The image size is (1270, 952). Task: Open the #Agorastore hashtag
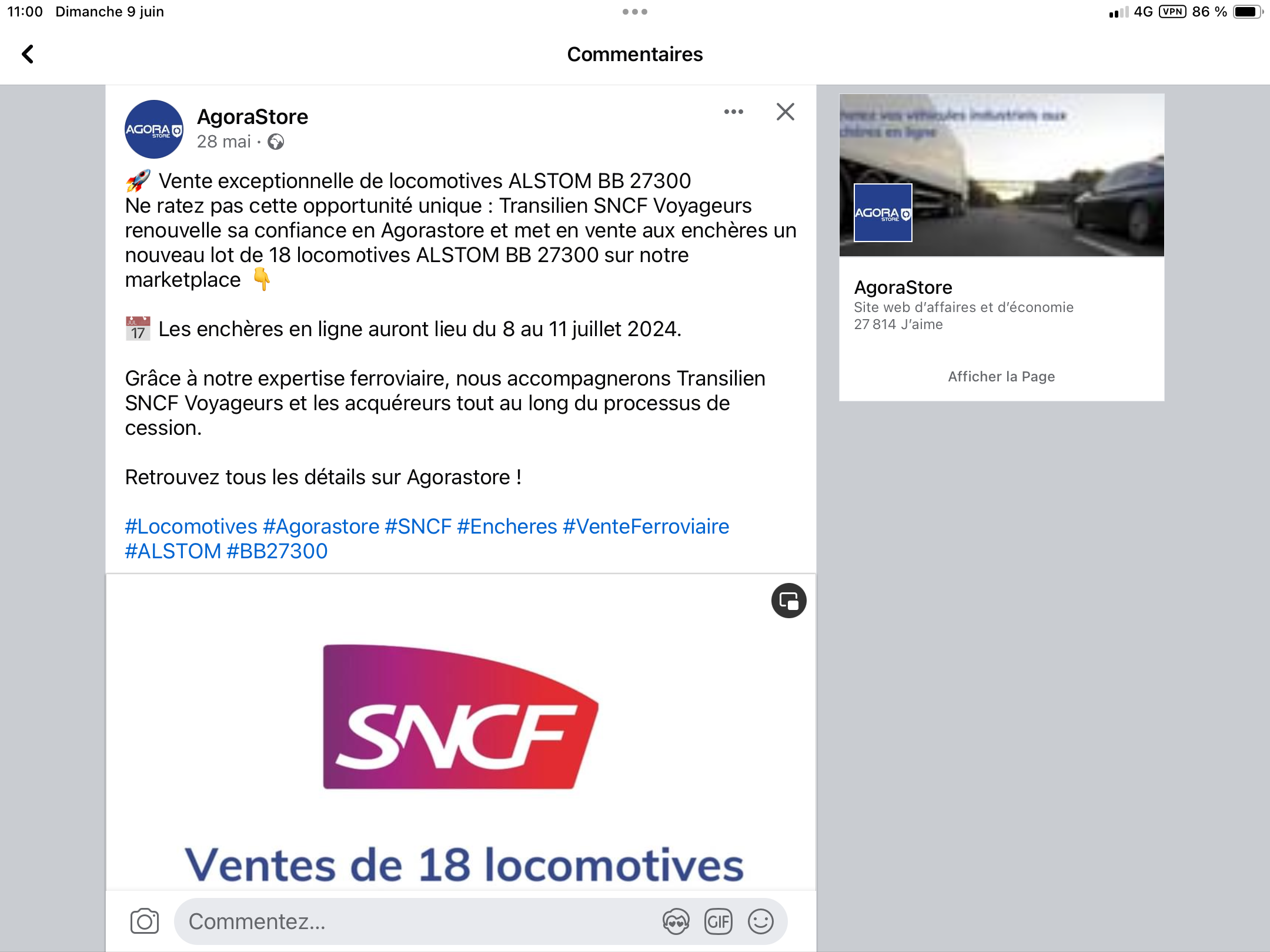[x=321, y=527]
